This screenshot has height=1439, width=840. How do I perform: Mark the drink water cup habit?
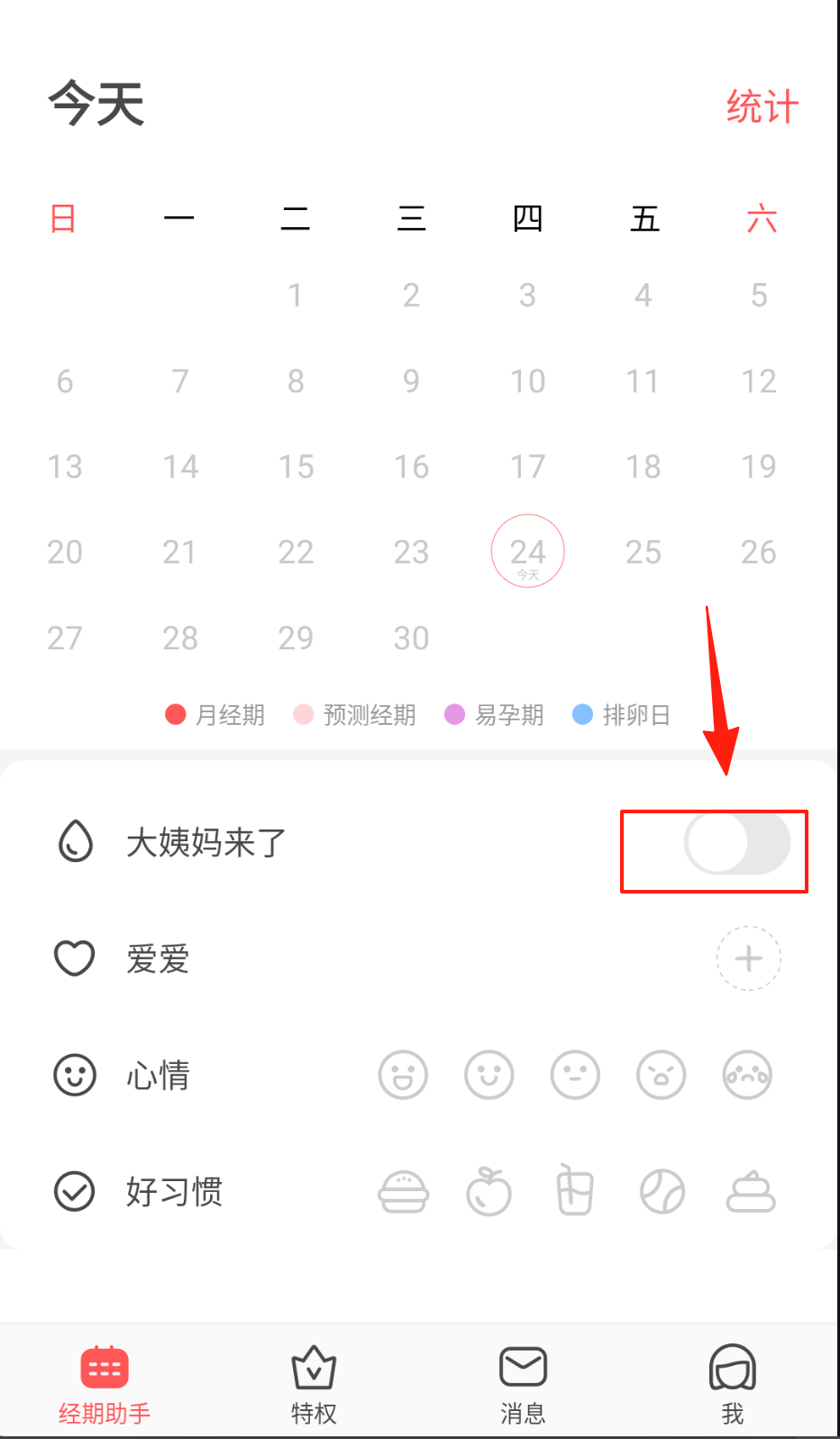(x=574, y=1190)
